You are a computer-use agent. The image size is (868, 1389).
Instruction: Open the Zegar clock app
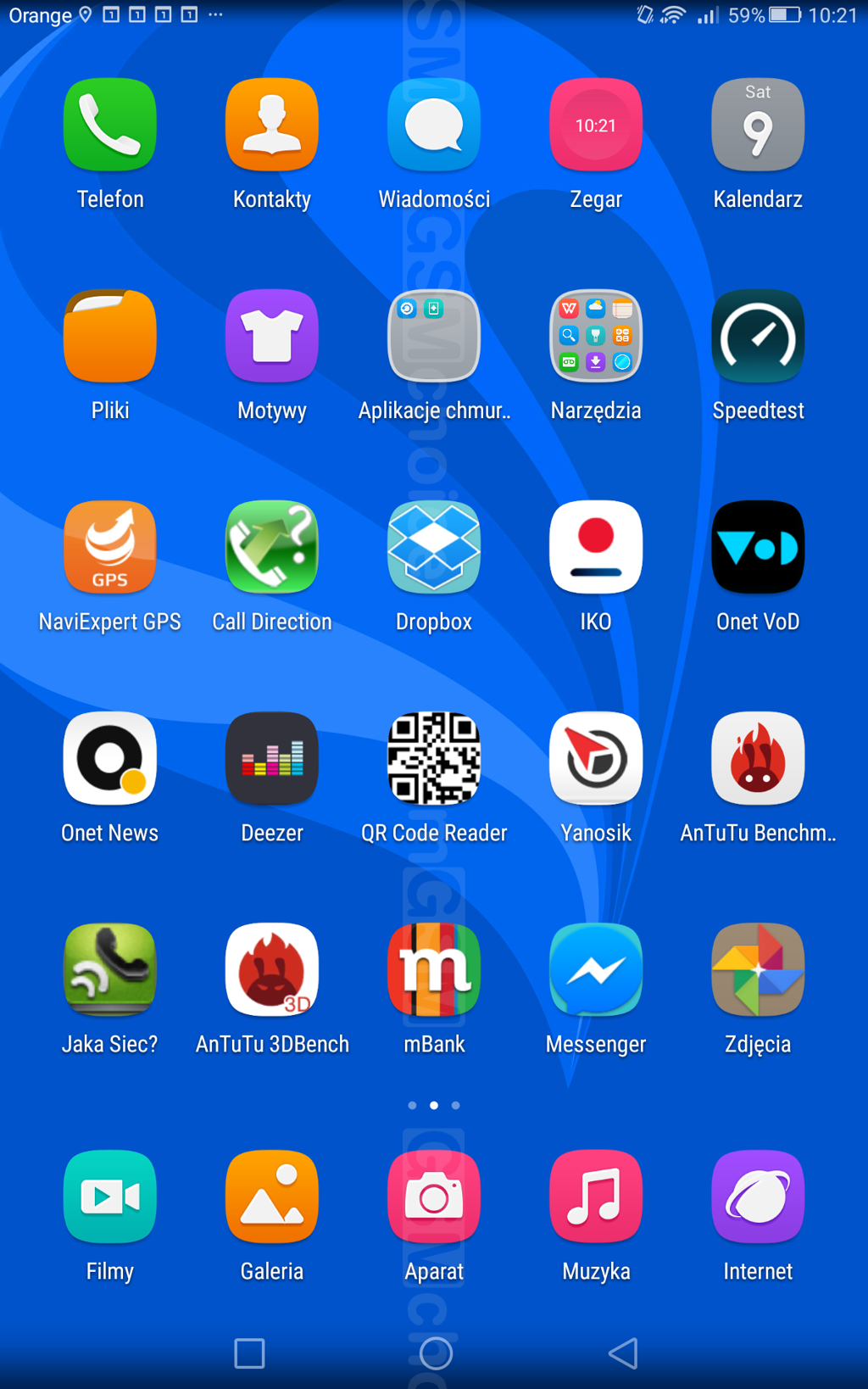pos(596,125)
